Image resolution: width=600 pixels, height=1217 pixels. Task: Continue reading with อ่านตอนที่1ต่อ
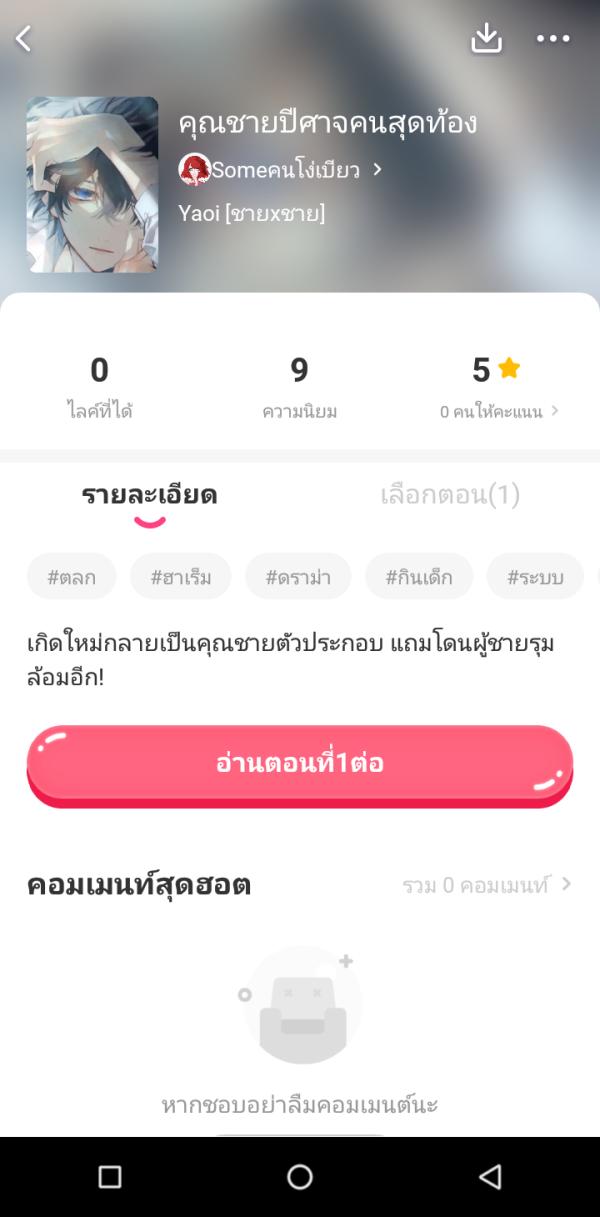[x=299, y=764]
